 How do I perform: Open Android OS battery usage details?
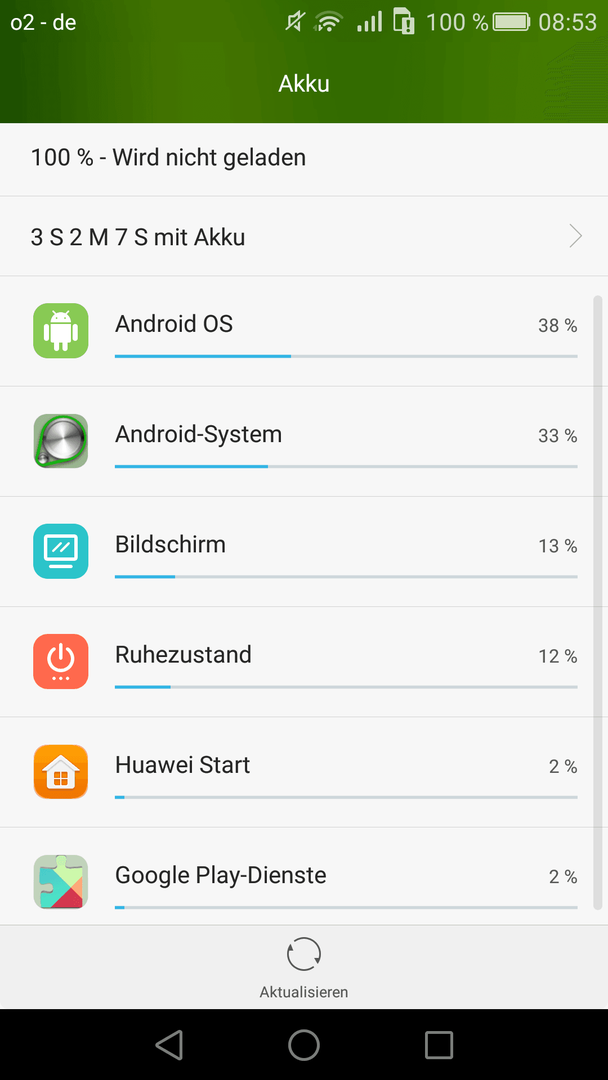[x=304, y=331]
